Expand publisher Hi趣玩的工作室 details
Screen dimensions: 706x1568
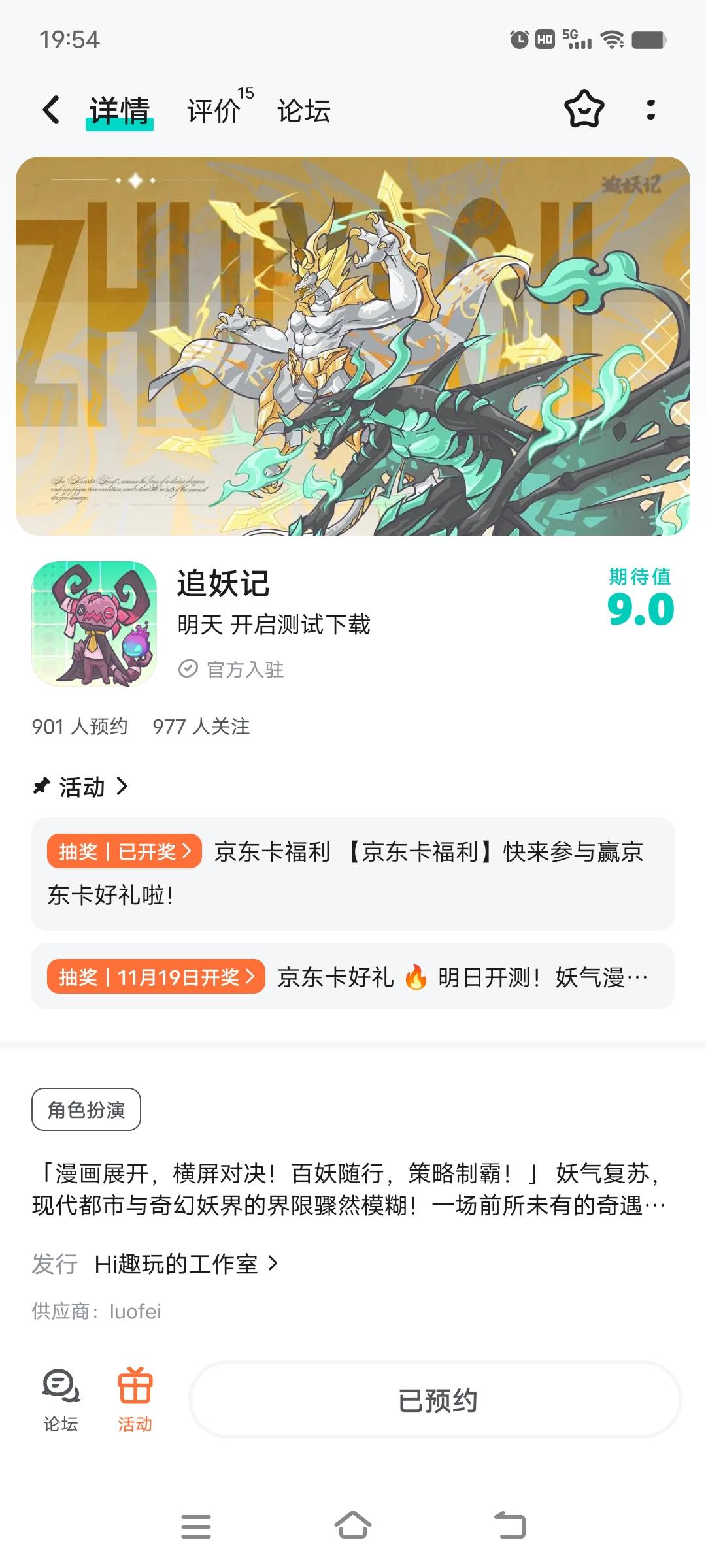coord(185,1264)
